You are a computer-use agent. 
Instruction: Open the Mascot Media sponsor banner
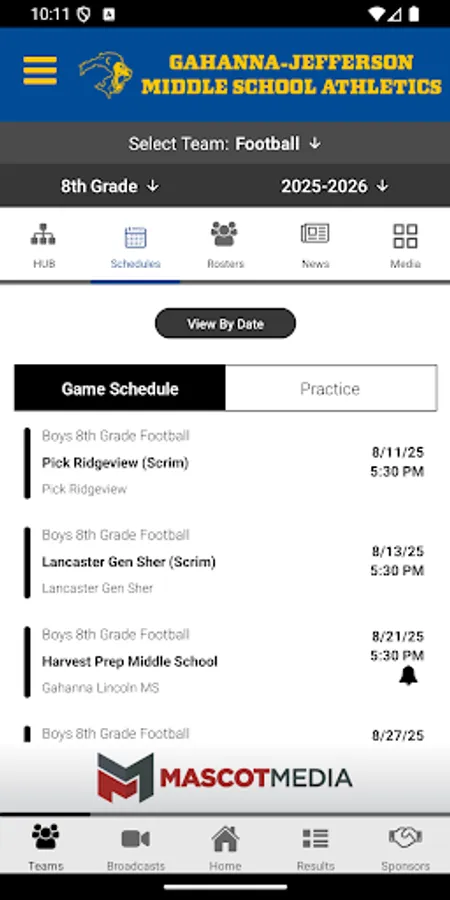coord(225,778)
